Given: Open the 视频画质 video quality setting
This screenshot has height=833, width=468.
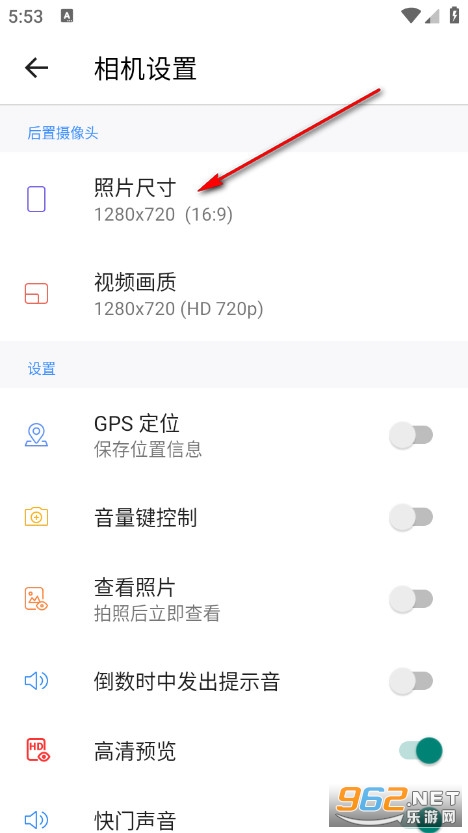Looking at the screenshot, I should point(234,294).
